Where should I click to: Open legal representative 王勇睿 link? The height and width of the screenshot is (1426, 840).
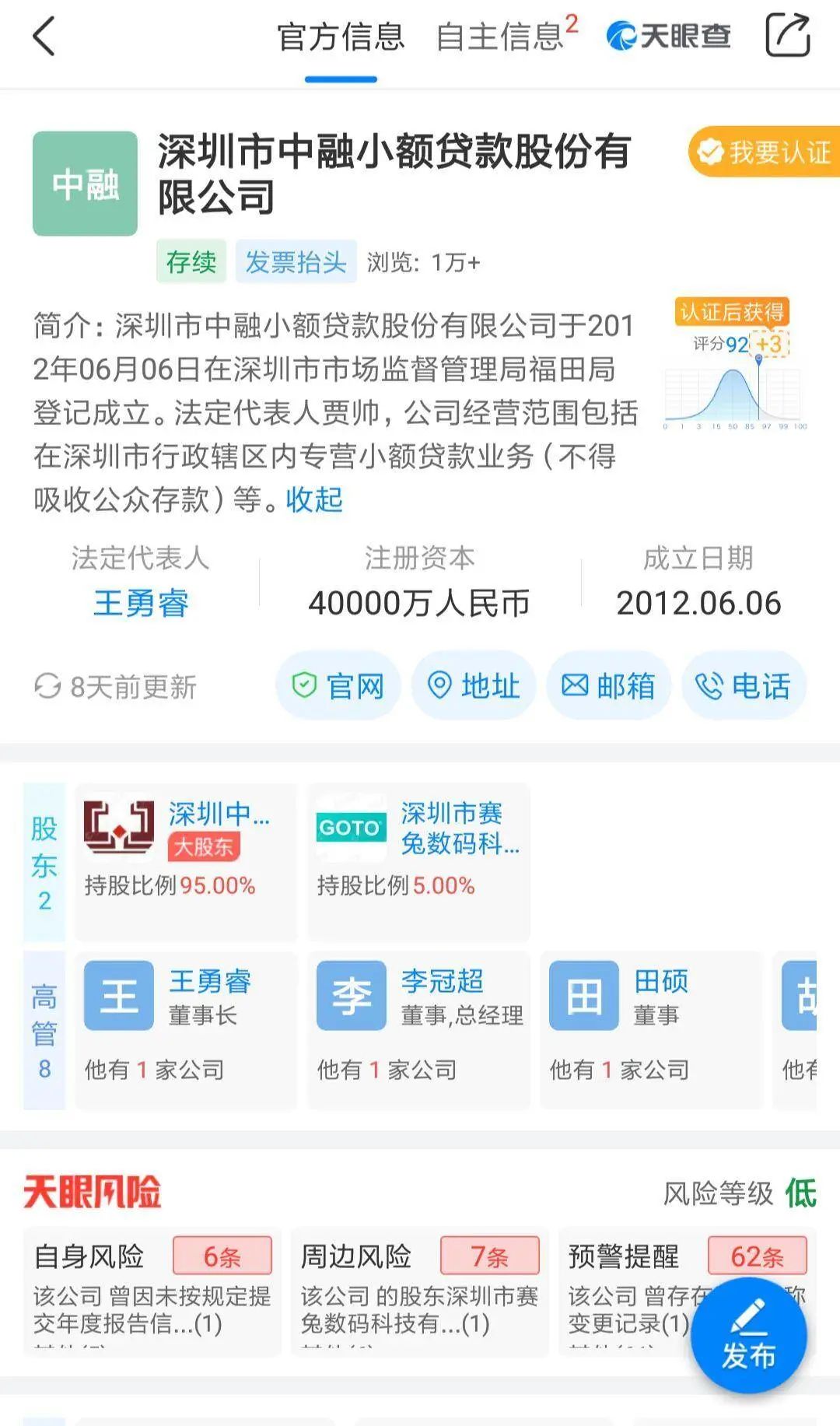point(141,604)
